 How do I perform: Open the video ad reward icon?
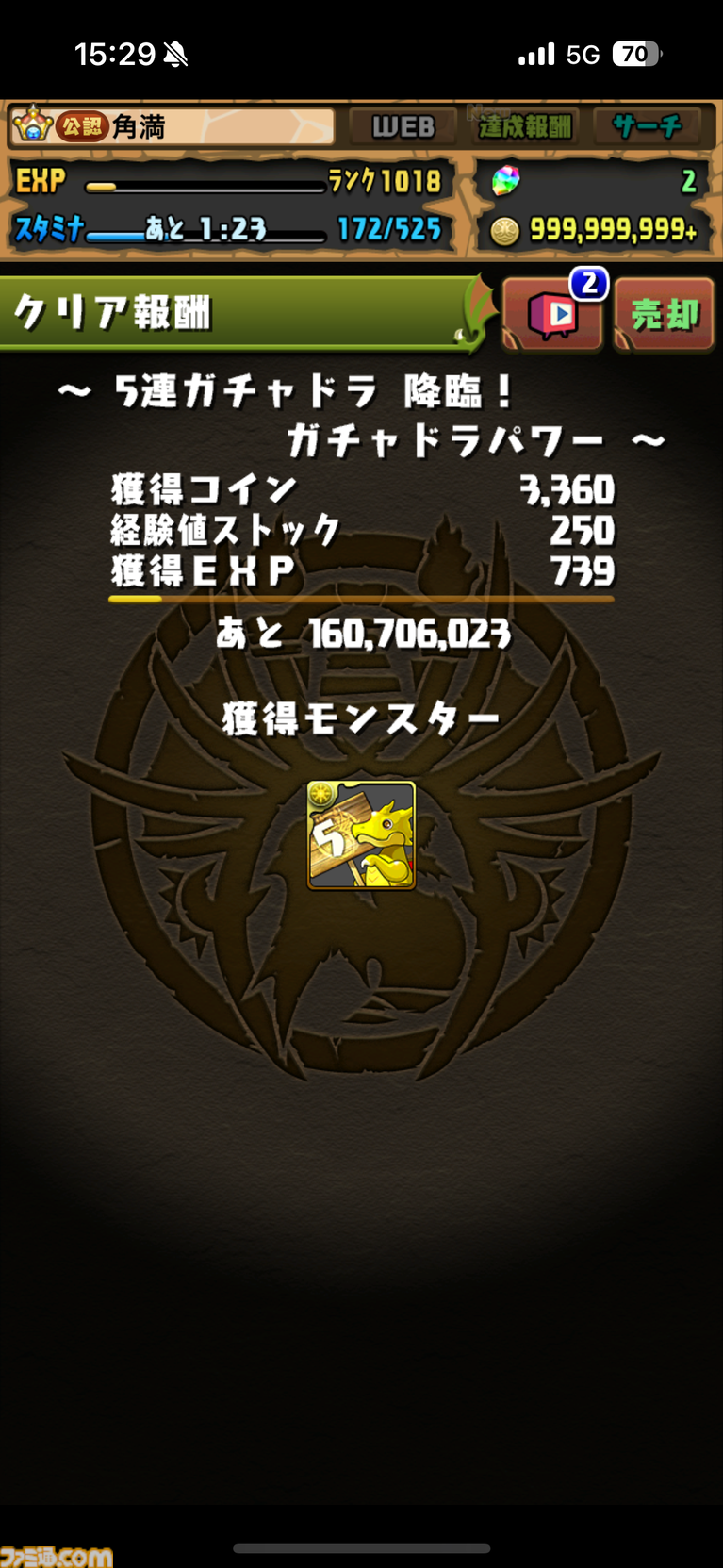pyautogui.click(x=553, y=315)
